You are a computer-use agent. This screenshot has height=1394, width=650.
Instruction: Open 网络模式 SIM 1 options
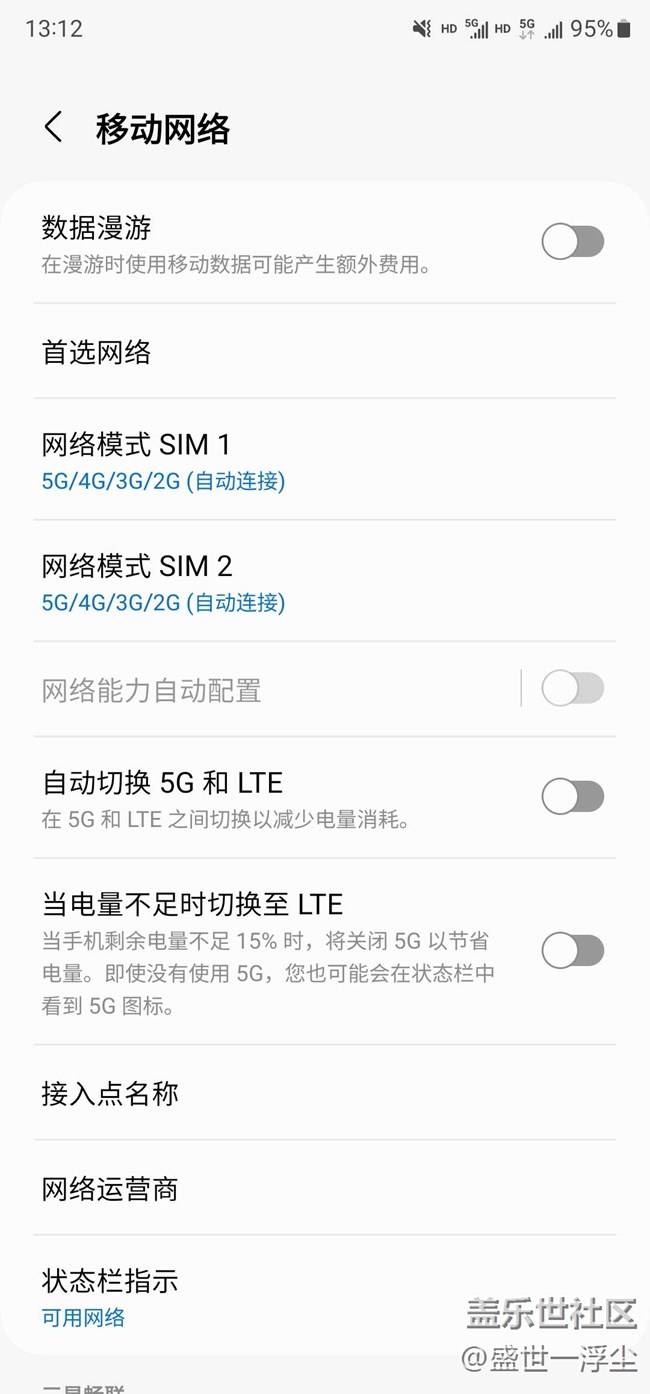[x=325, y=460]
